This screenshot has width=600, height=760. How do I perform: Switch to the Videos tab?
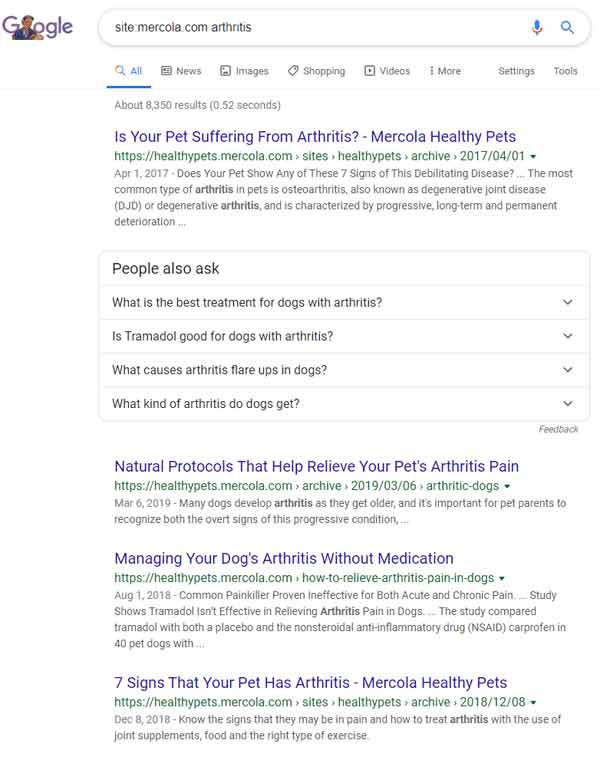coord(387,71)
